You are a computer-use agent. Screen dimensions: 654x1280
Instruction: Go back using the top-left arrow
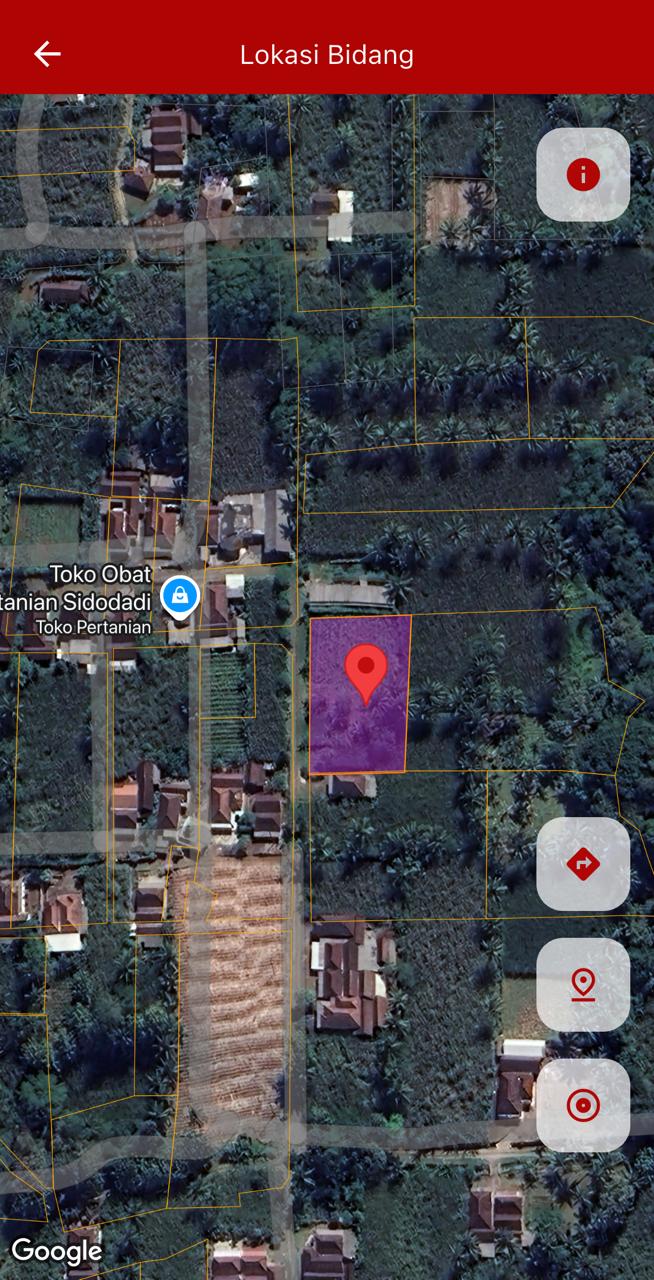coord(47,54)
